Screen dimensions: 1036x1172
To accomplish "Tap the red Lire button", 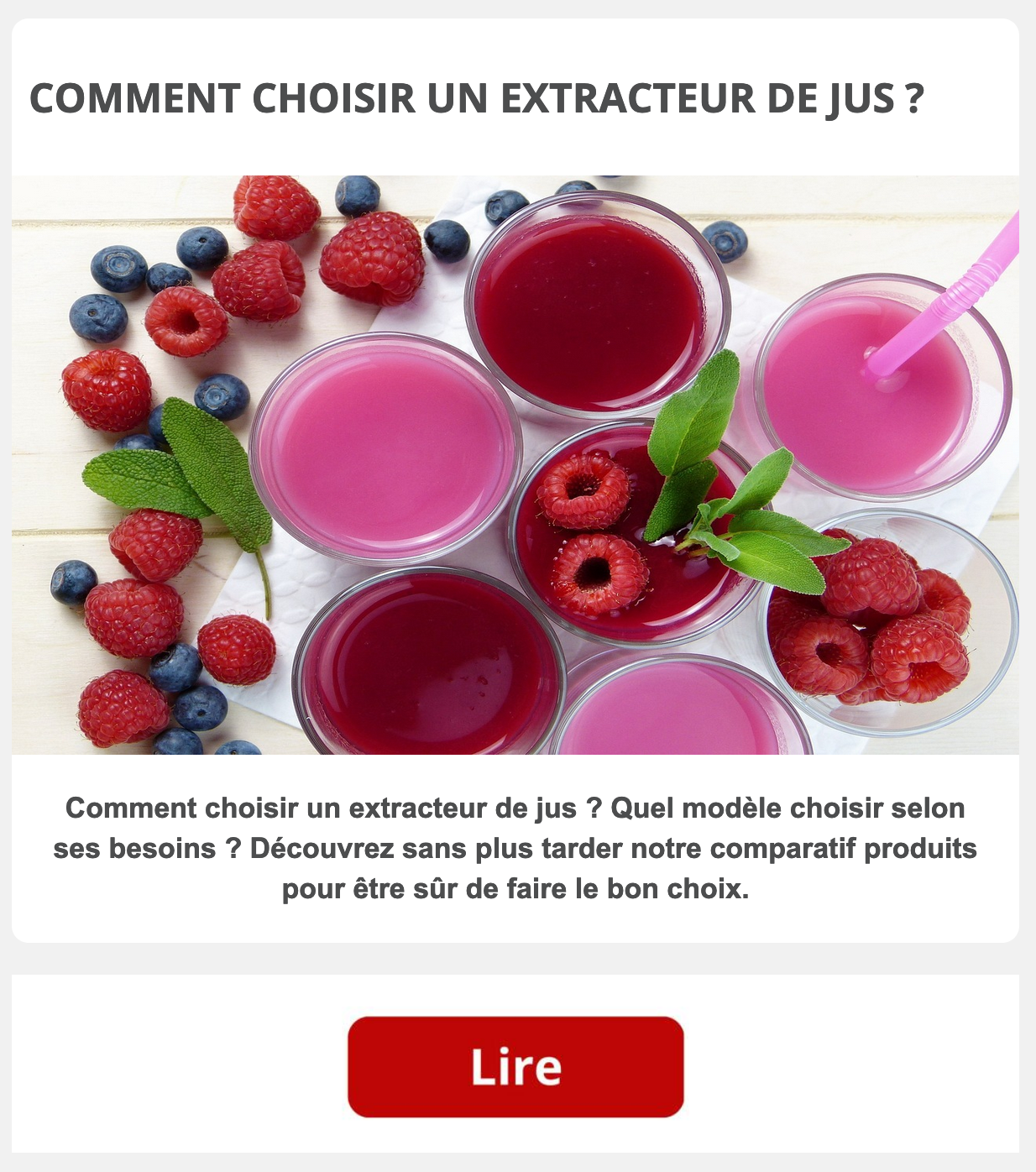I will click(x=515, y=1066).
